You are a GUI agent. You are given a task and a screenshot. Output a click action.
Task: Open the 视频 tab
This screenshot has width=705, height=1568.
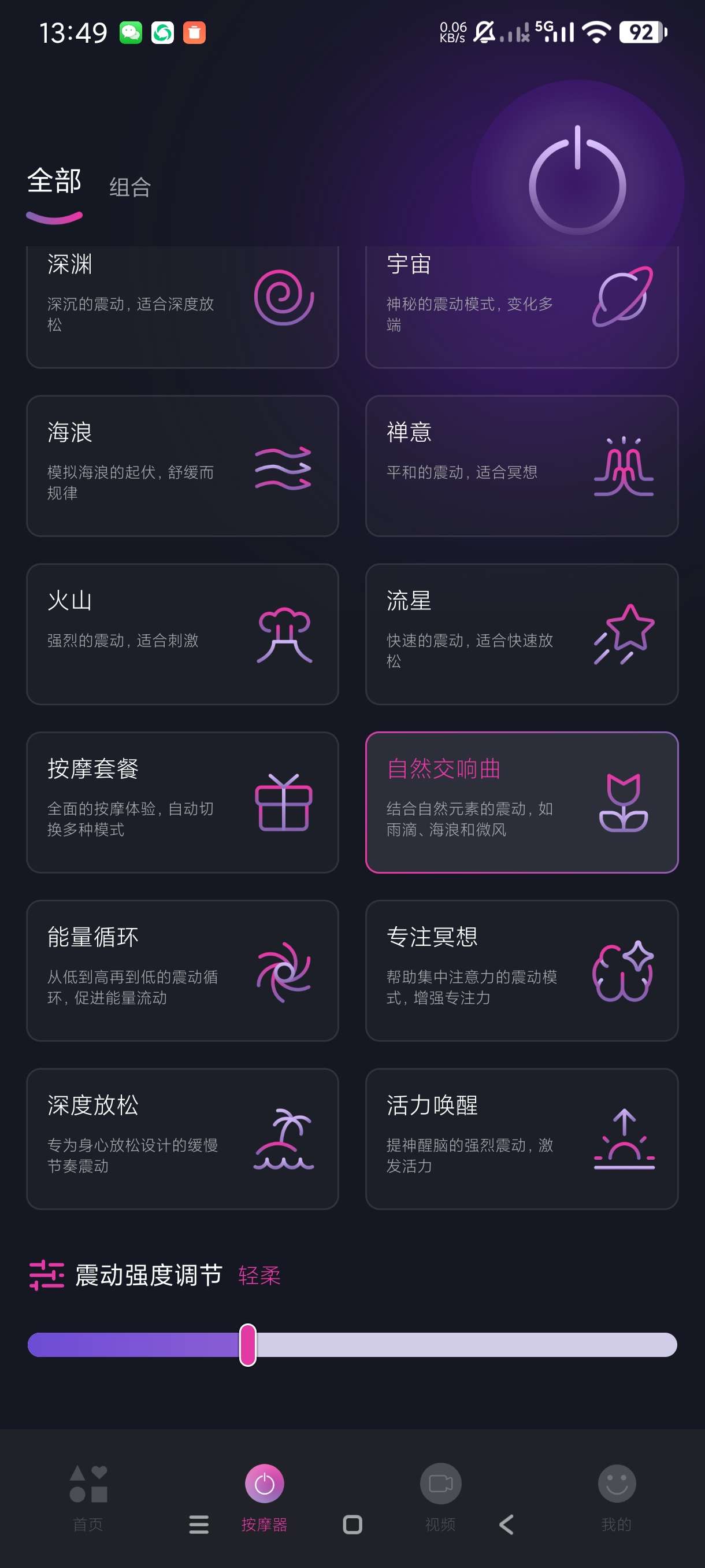440,1496
